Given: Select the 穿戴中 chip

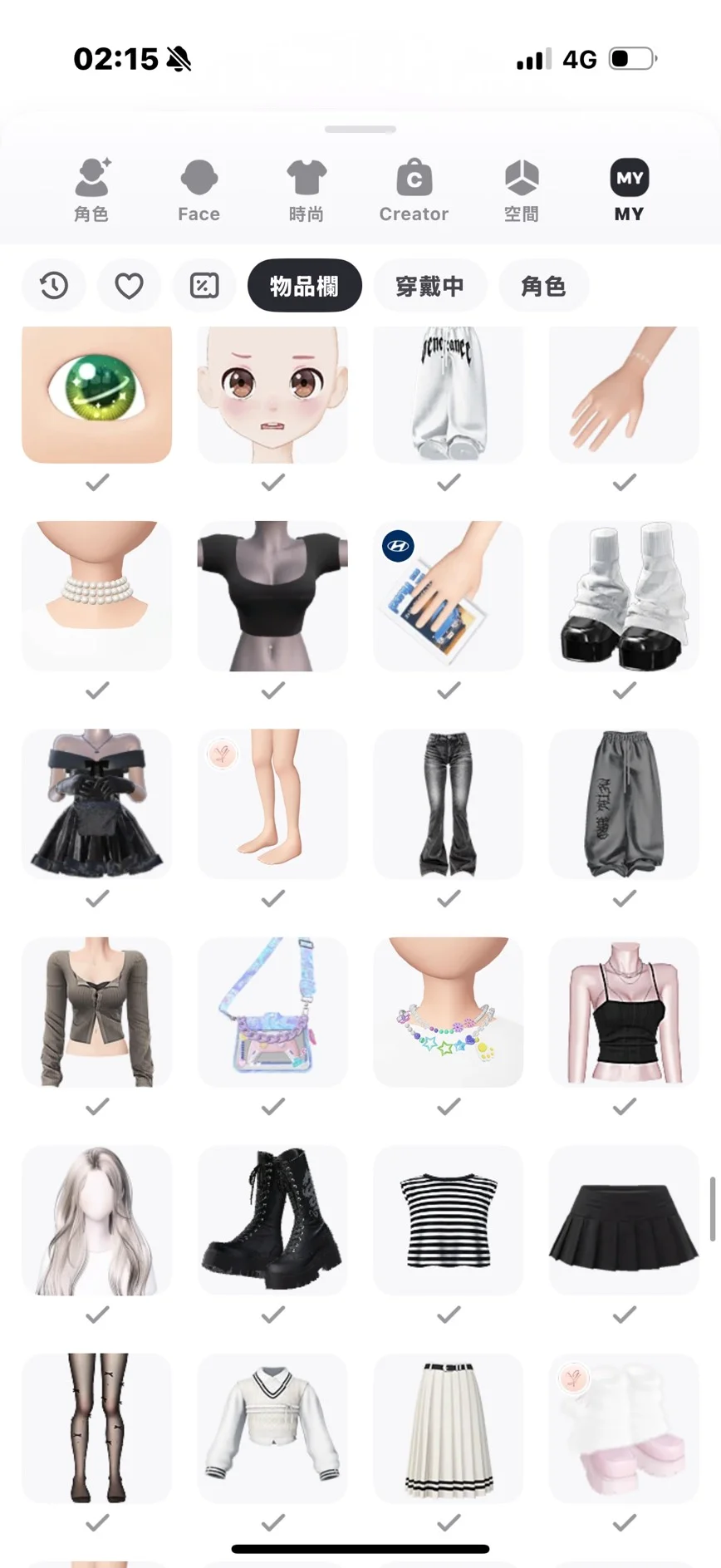Looking at the screenshot, I should 429,286.
